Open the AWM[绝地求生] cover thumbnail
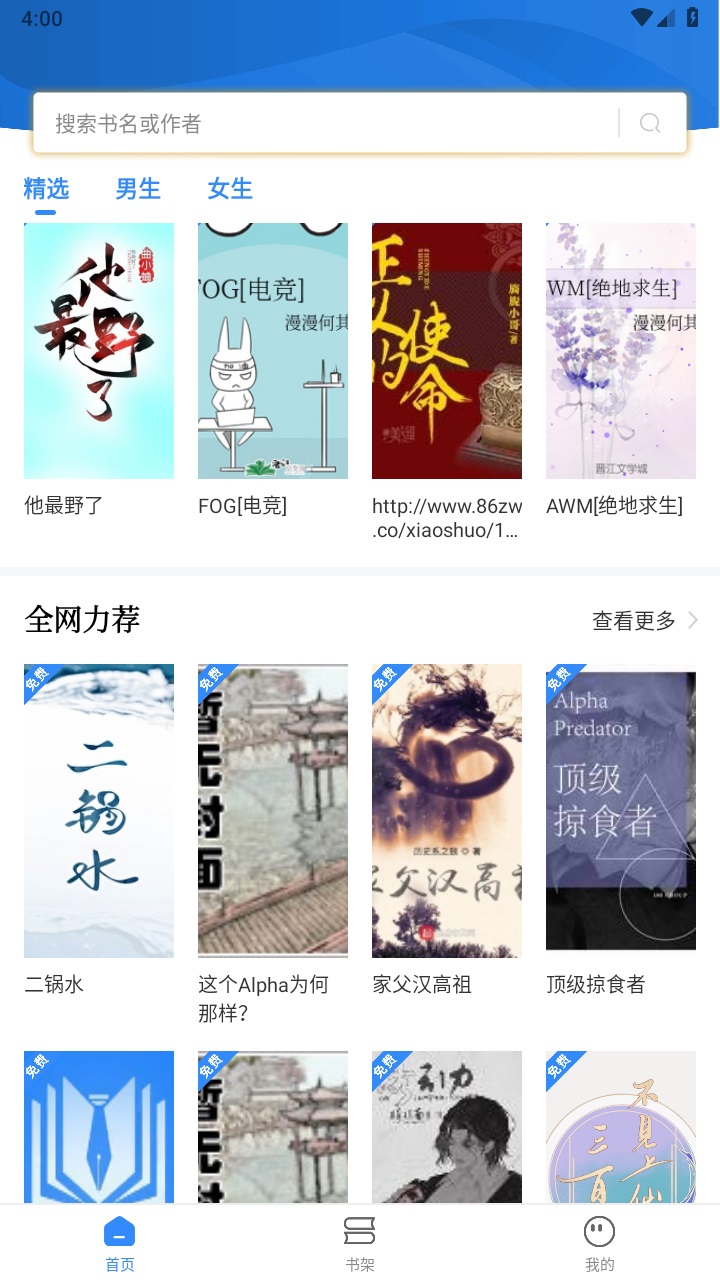This screenshot has height=1280, width=720. (x=620, y=350)
